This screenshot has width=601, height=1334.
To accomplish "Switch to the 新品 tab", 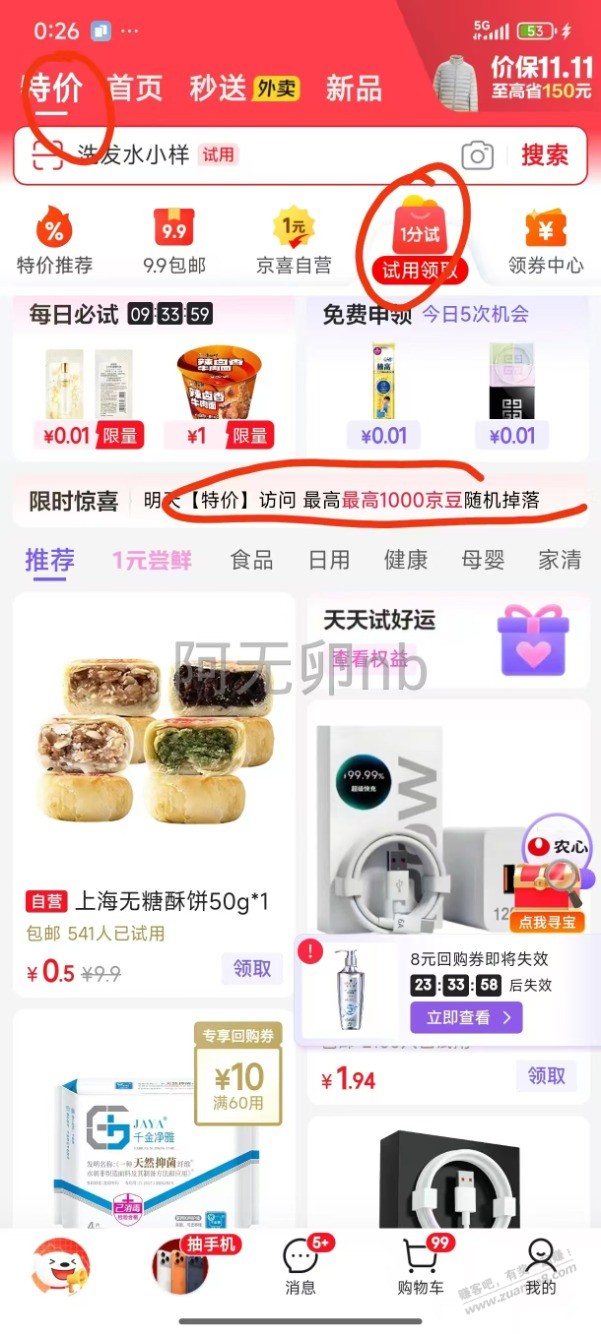I will coord(353,88).
